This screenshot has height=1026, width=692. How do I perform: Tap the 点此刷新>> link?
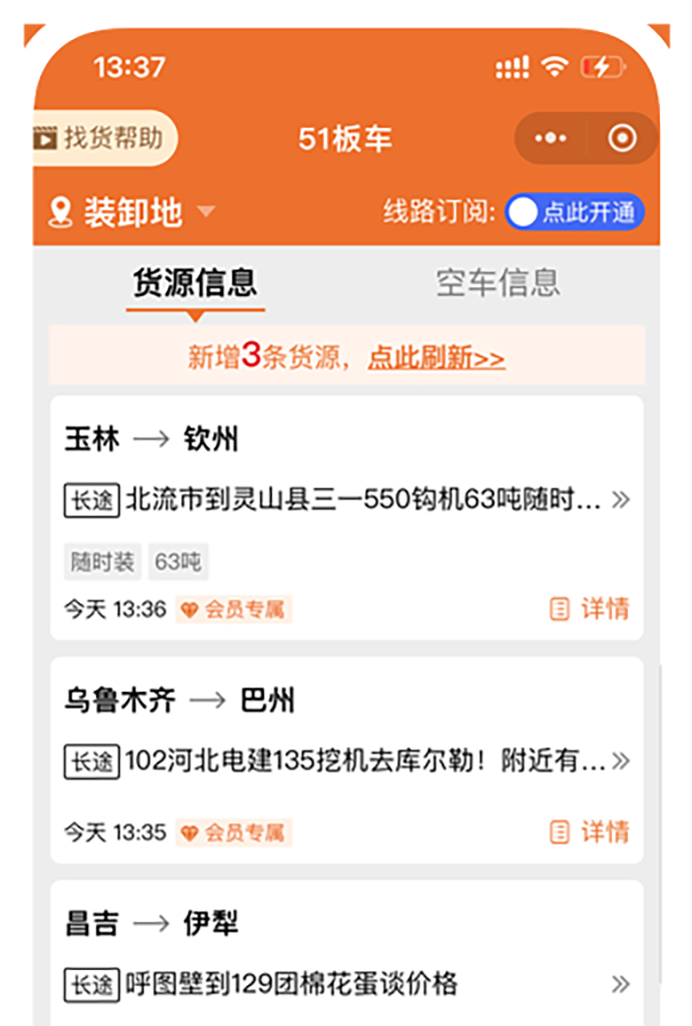point(436,357)
